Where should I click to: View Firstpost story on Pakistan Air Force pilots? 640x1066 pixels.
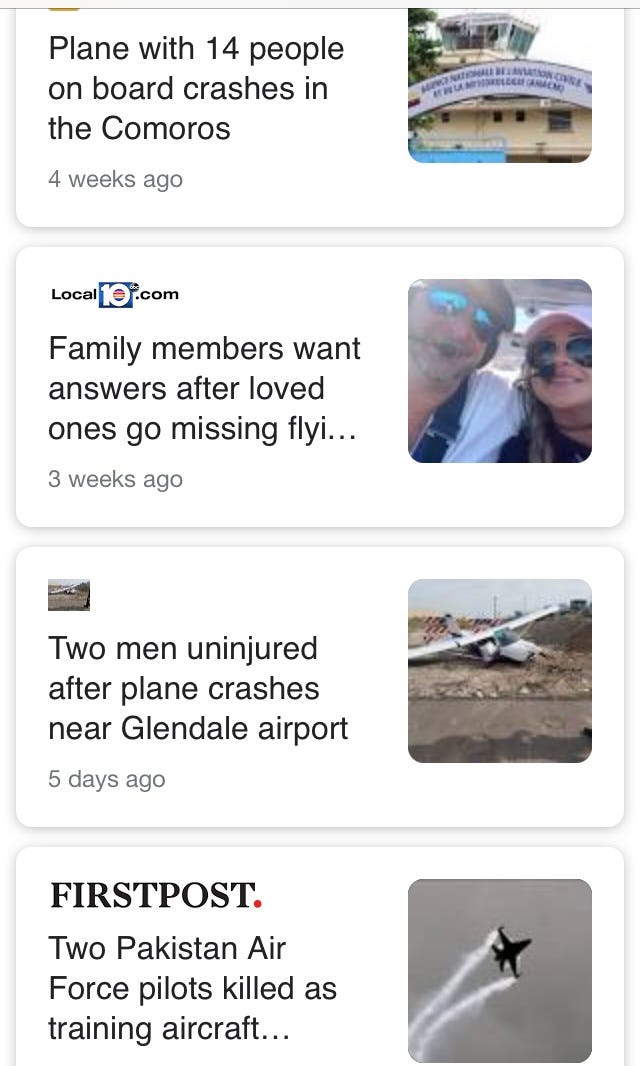click(193, 988)
